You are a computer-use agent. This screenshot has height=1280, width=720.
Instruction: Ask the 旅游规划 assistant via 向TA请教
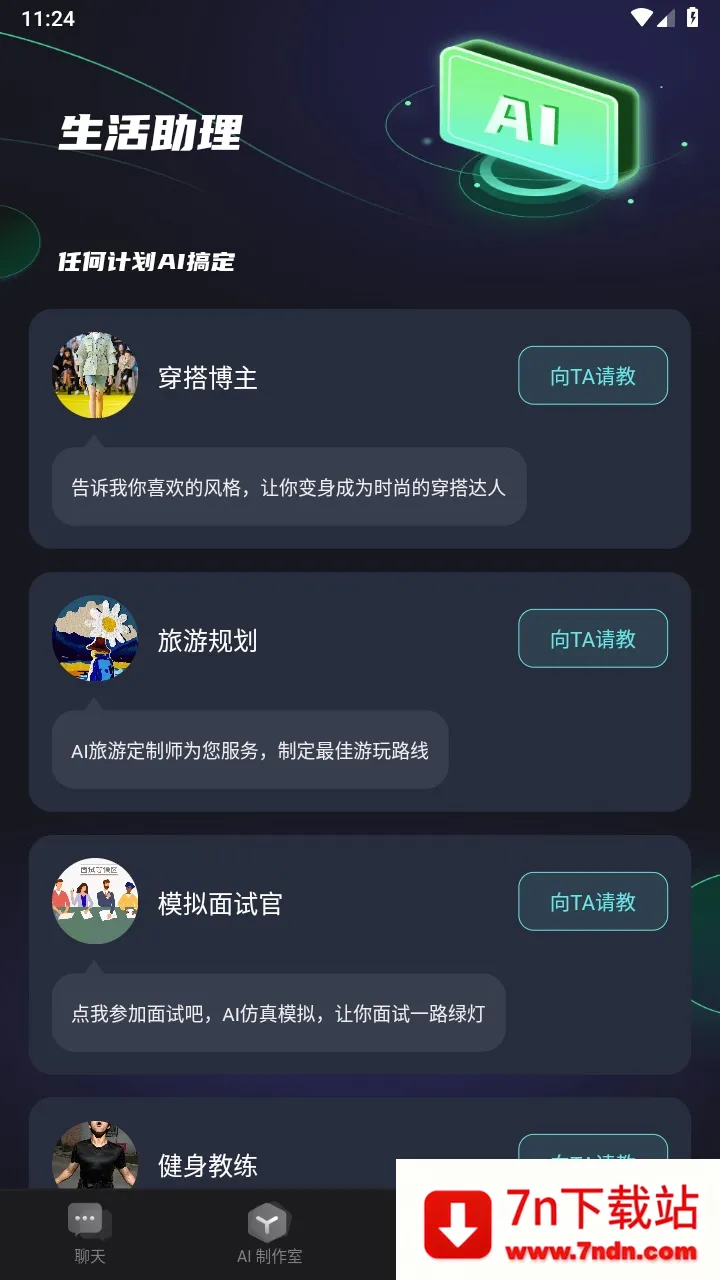(592, 639)
